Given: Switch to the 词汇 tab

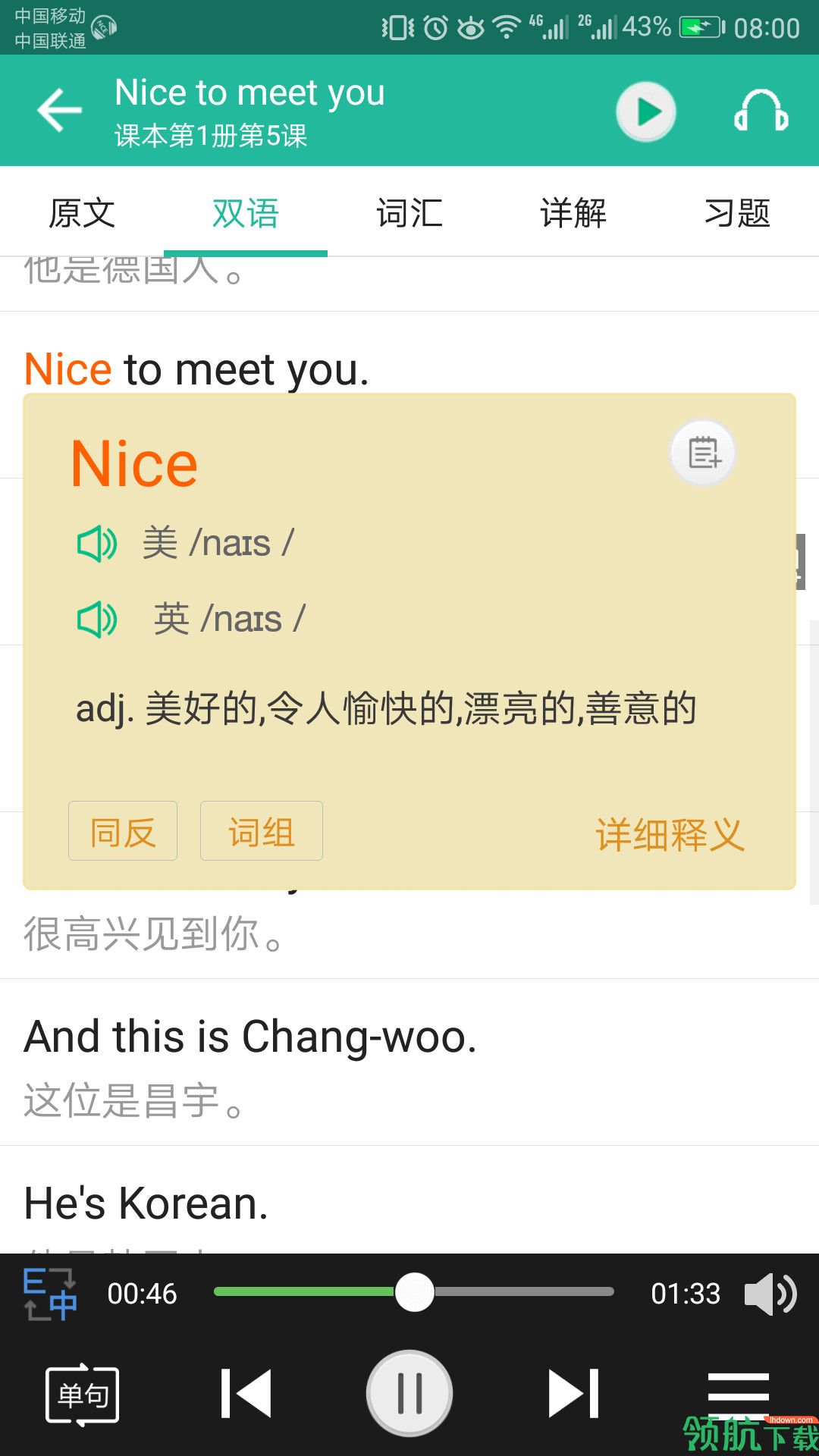Looking at the screenshot, I should pos(409,213).
